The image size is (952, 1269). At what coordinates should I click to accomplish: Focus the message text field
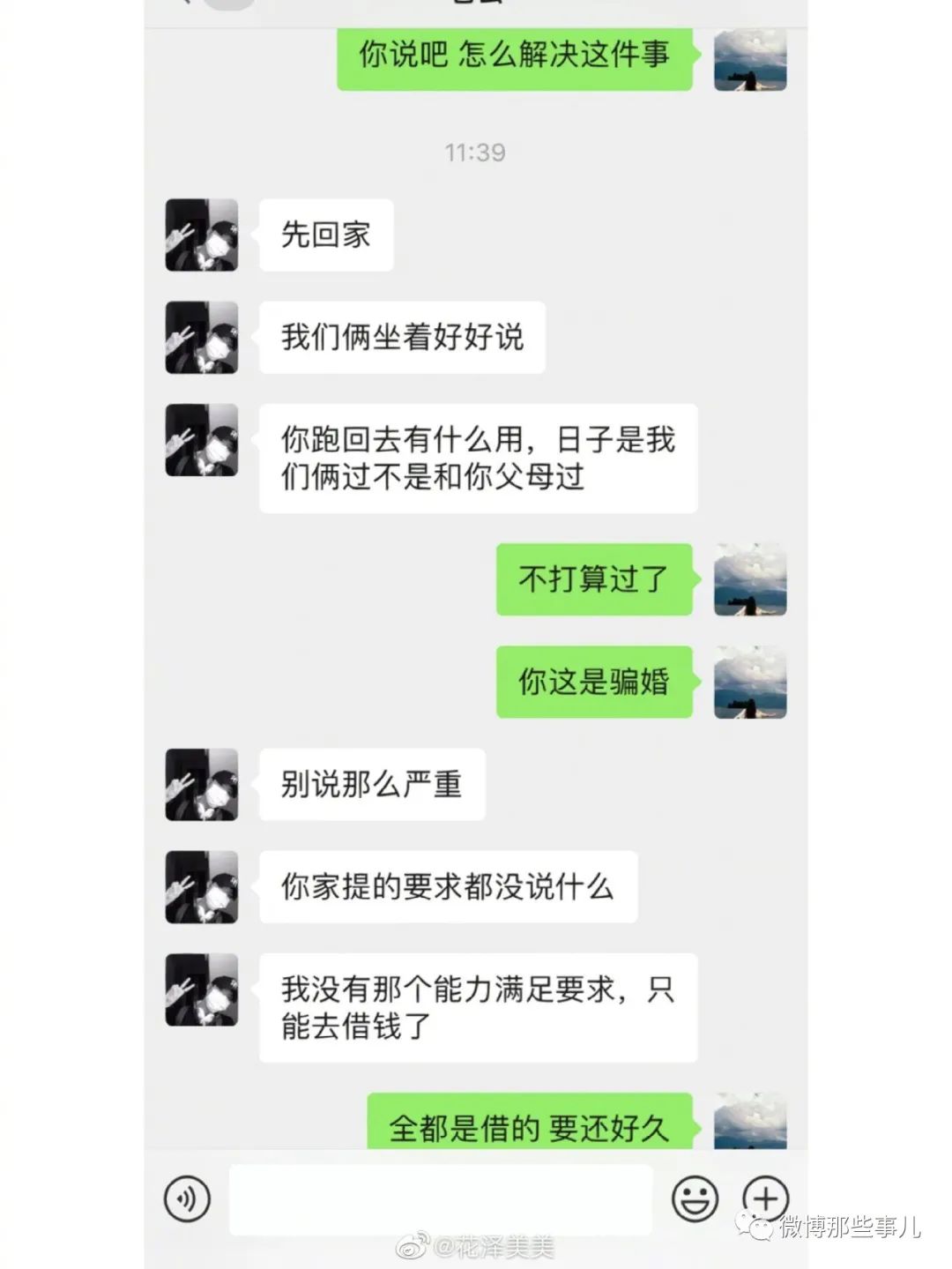point(440,1199)
